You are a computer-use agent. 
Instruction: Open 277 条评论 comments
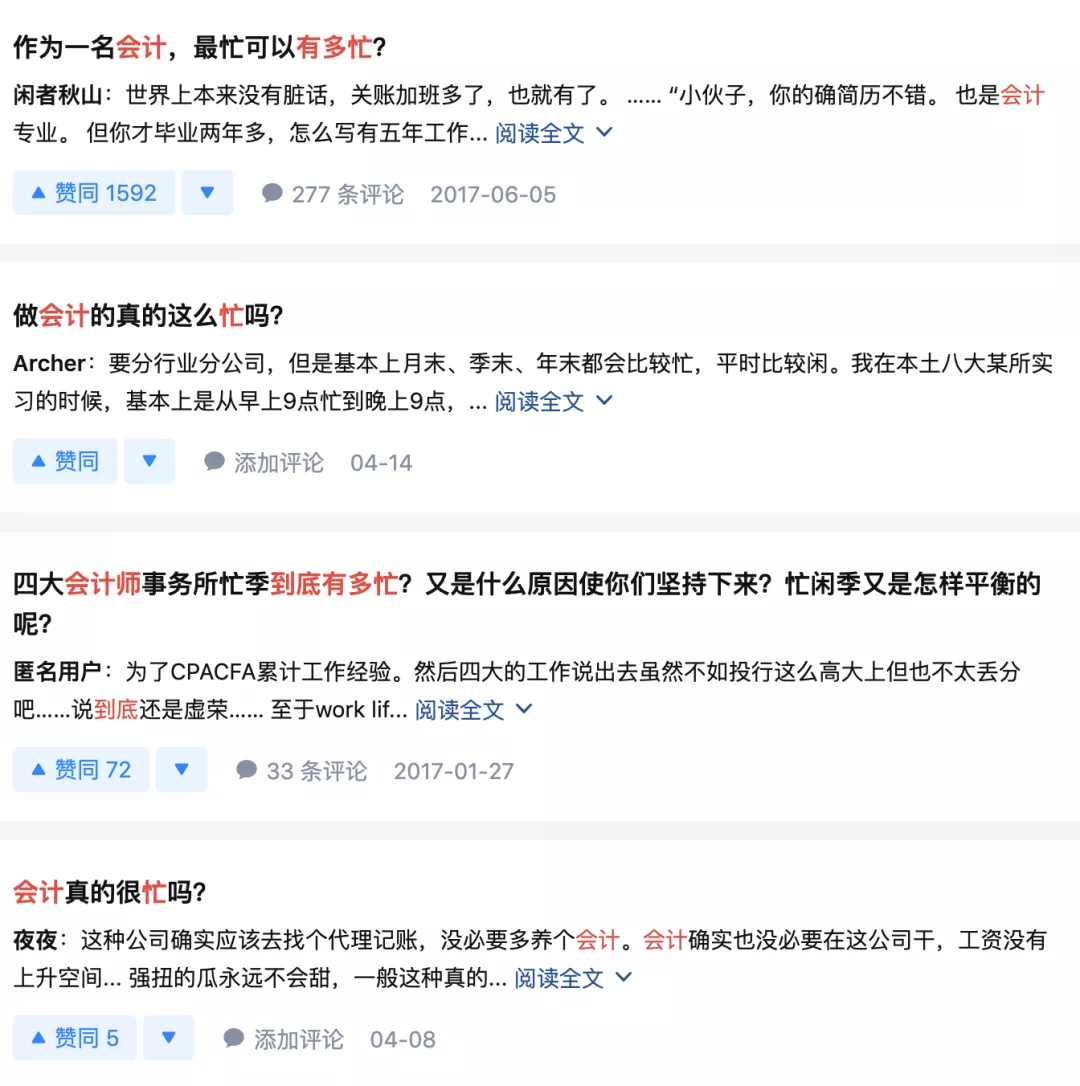pos(333,194)
